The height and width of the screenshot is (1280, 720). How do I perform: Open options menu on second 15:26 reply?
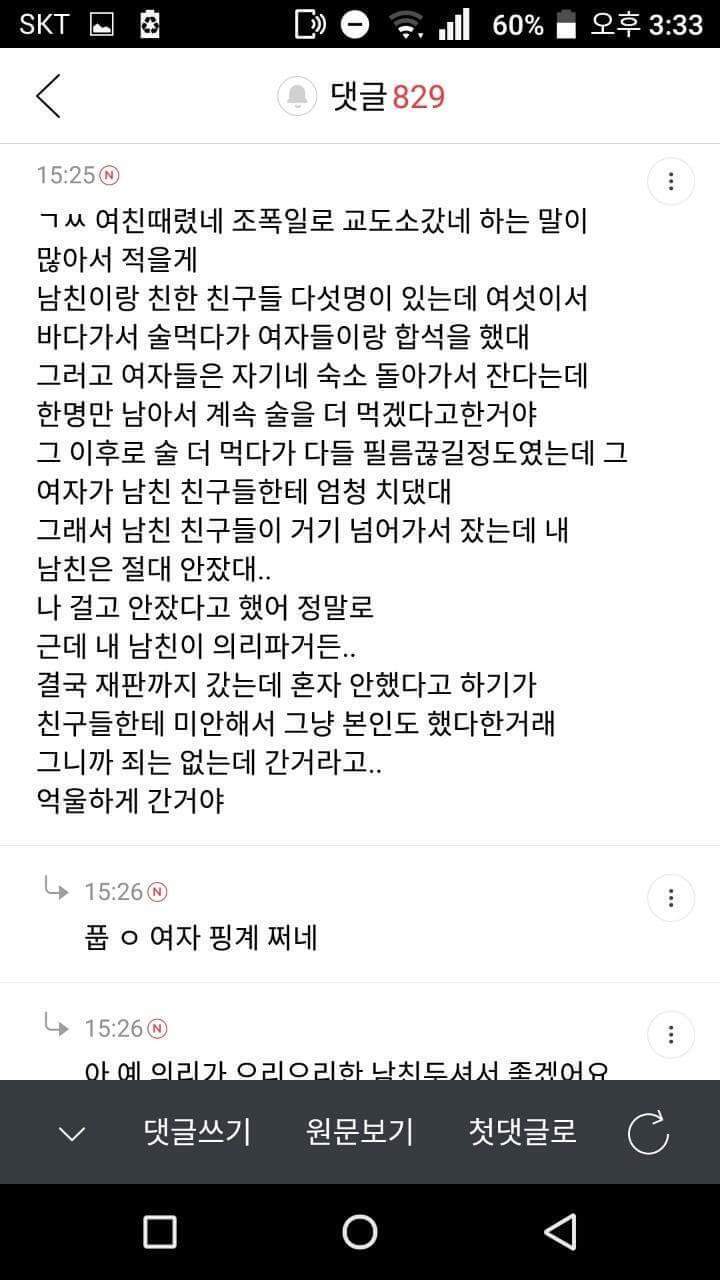(x=670, y=1036)
